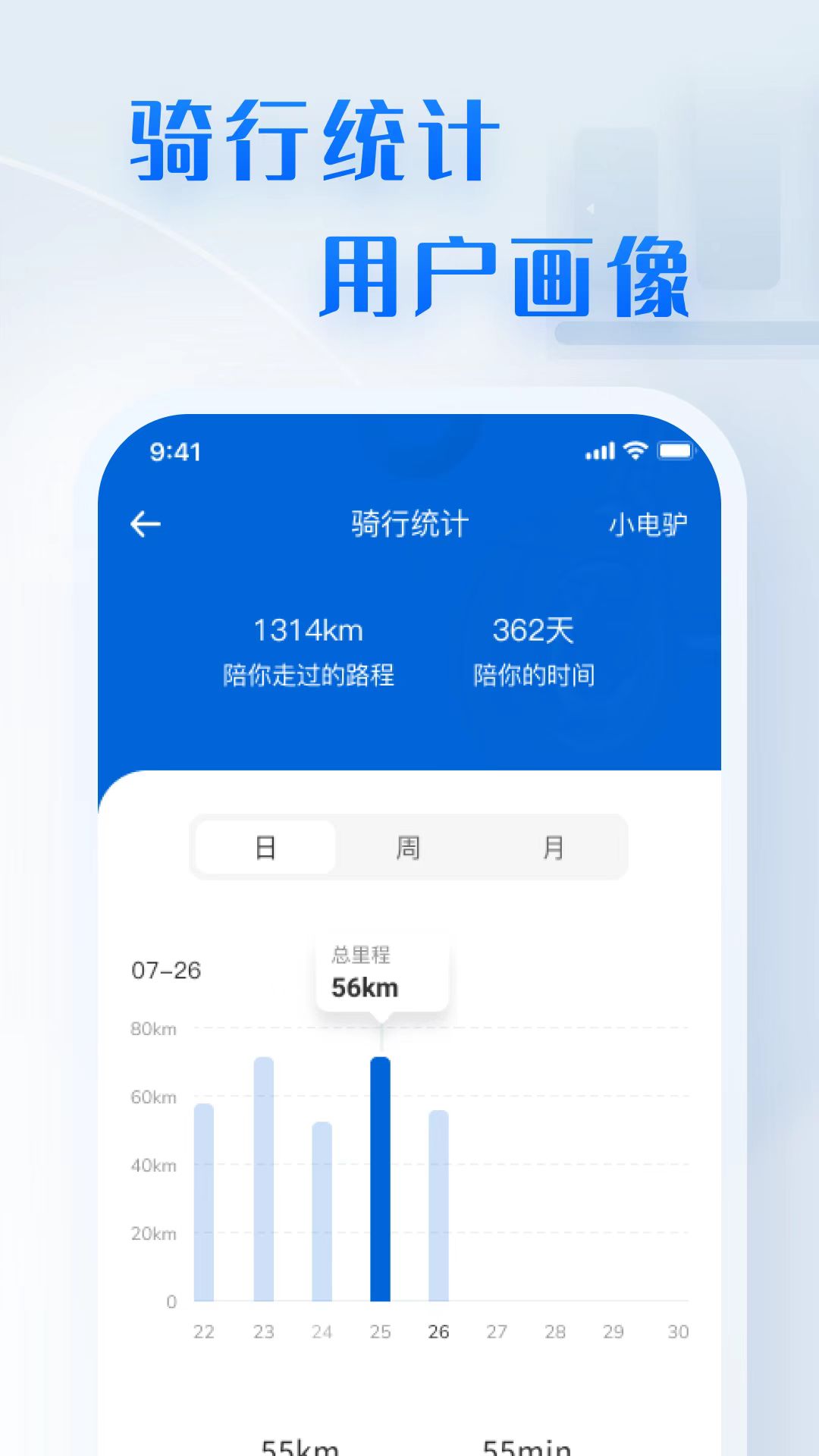This screenshot has width=819, height=1456.
Task: Switch to the 周 weekly statistics tab
Action: click(x=408, y=848)
